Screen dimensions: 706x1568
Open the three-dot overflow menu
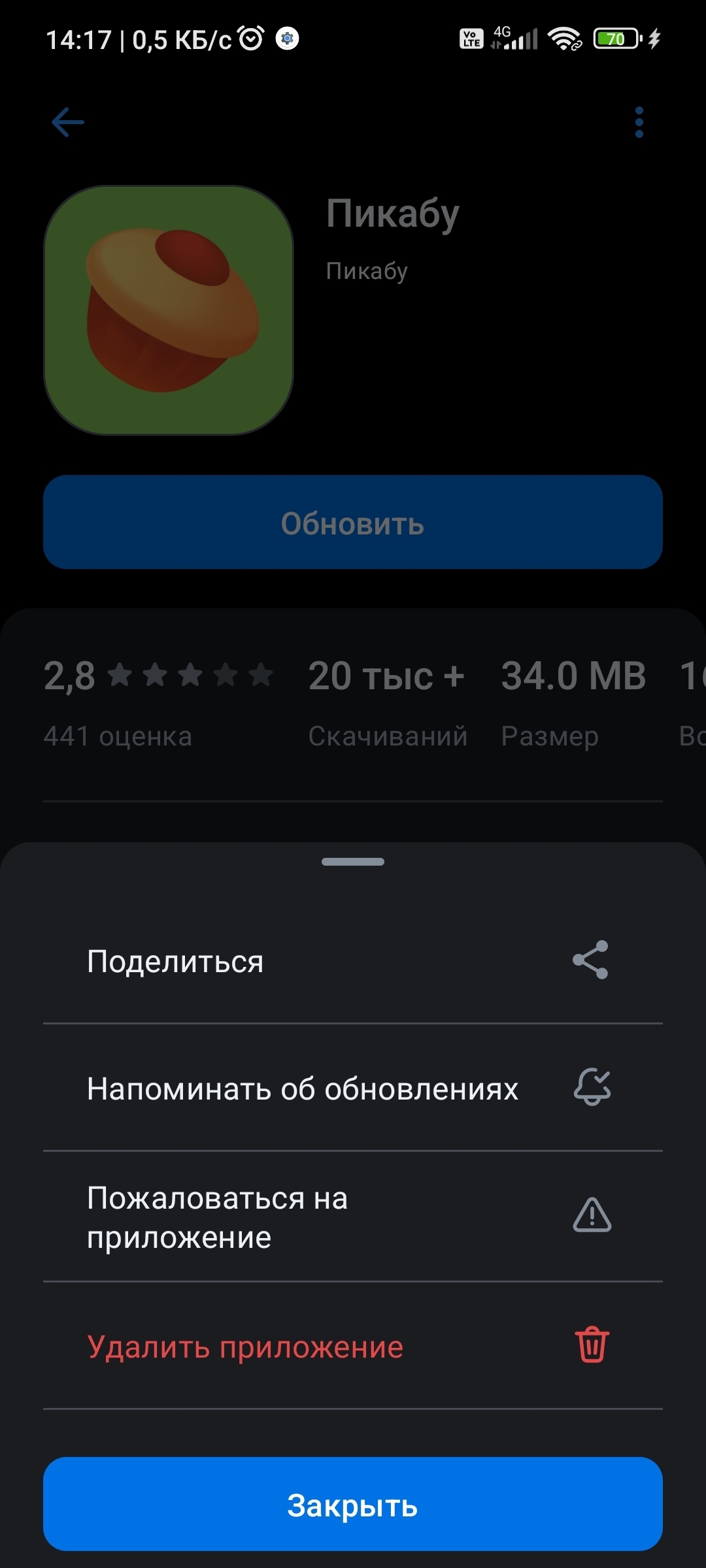(x=639, y=122)
